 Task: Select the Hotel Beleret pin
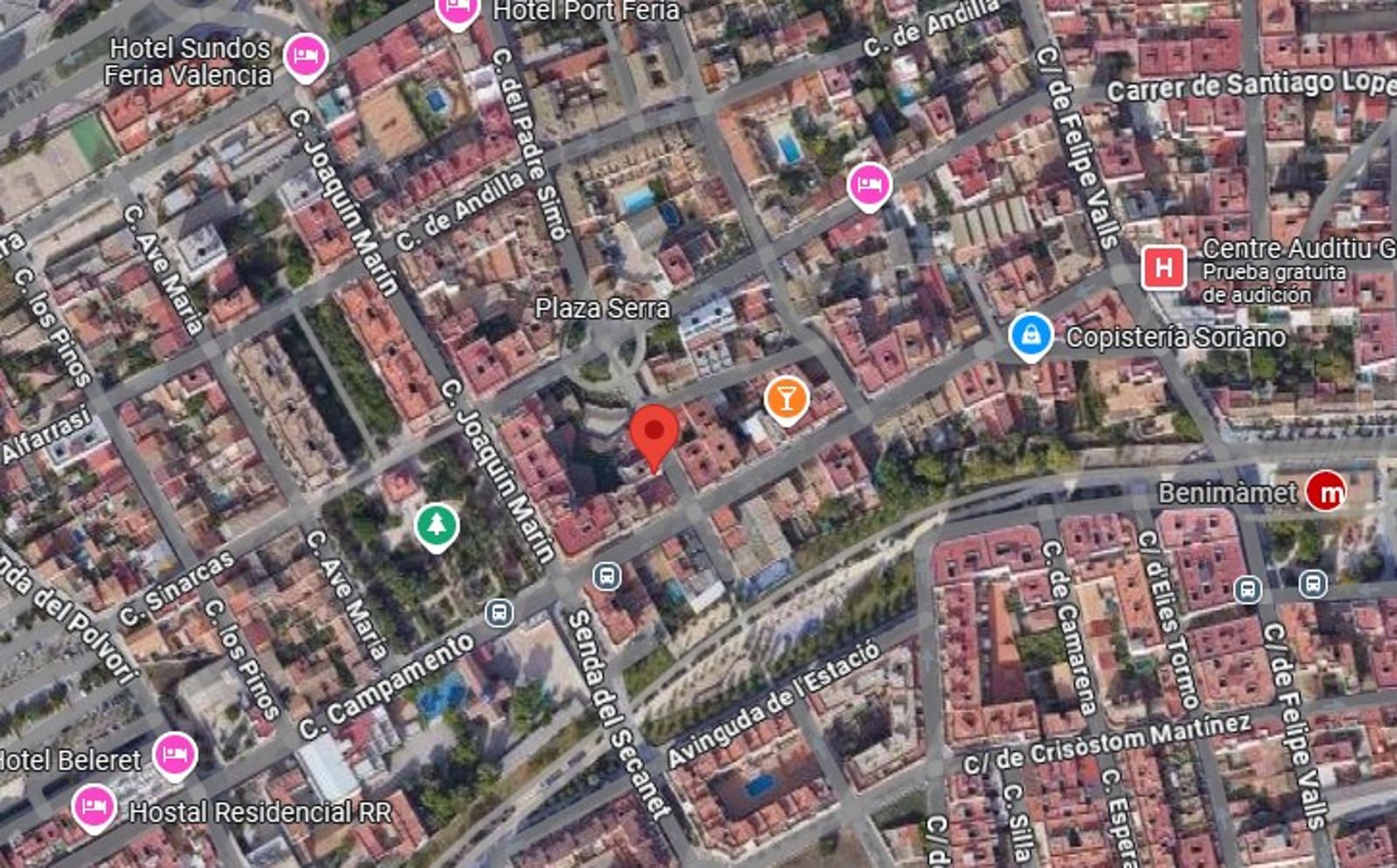point(175,754)
